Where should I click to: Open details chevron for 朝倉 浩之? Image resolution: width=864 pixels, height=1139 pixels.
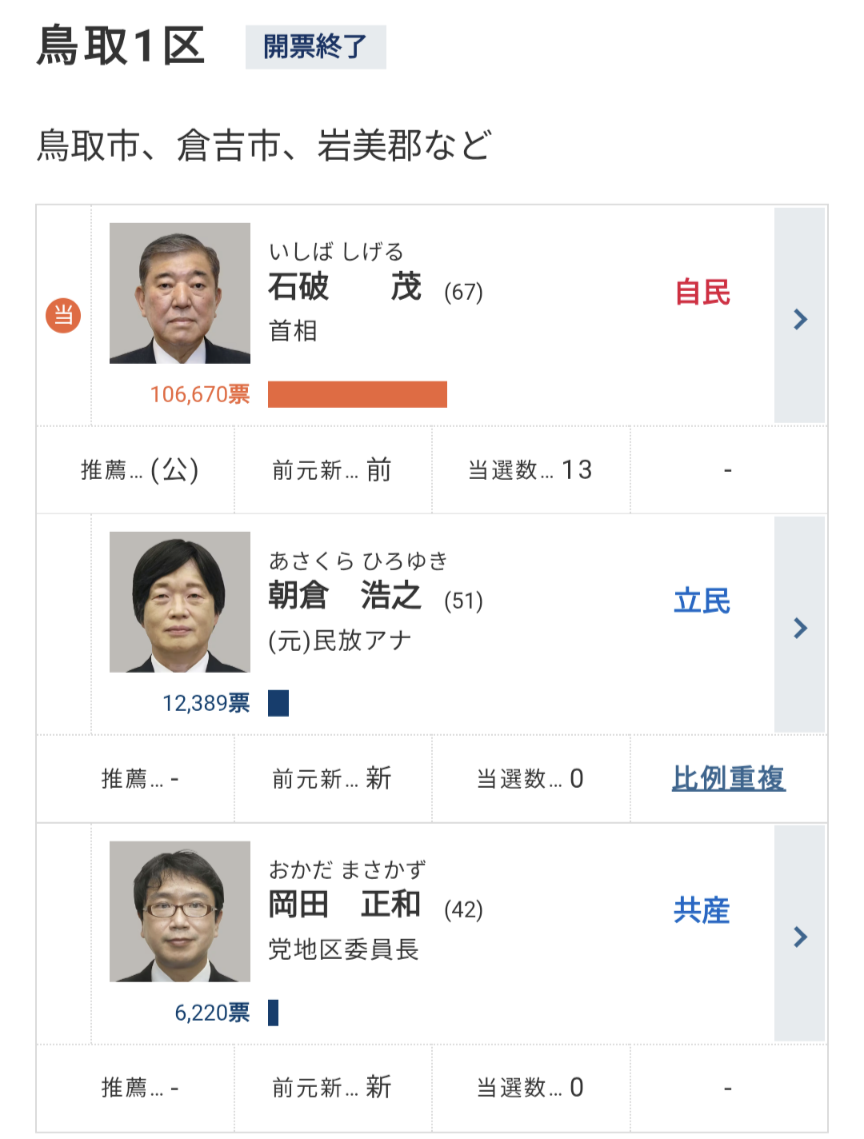pyautogui.click(x=800, y=627)
